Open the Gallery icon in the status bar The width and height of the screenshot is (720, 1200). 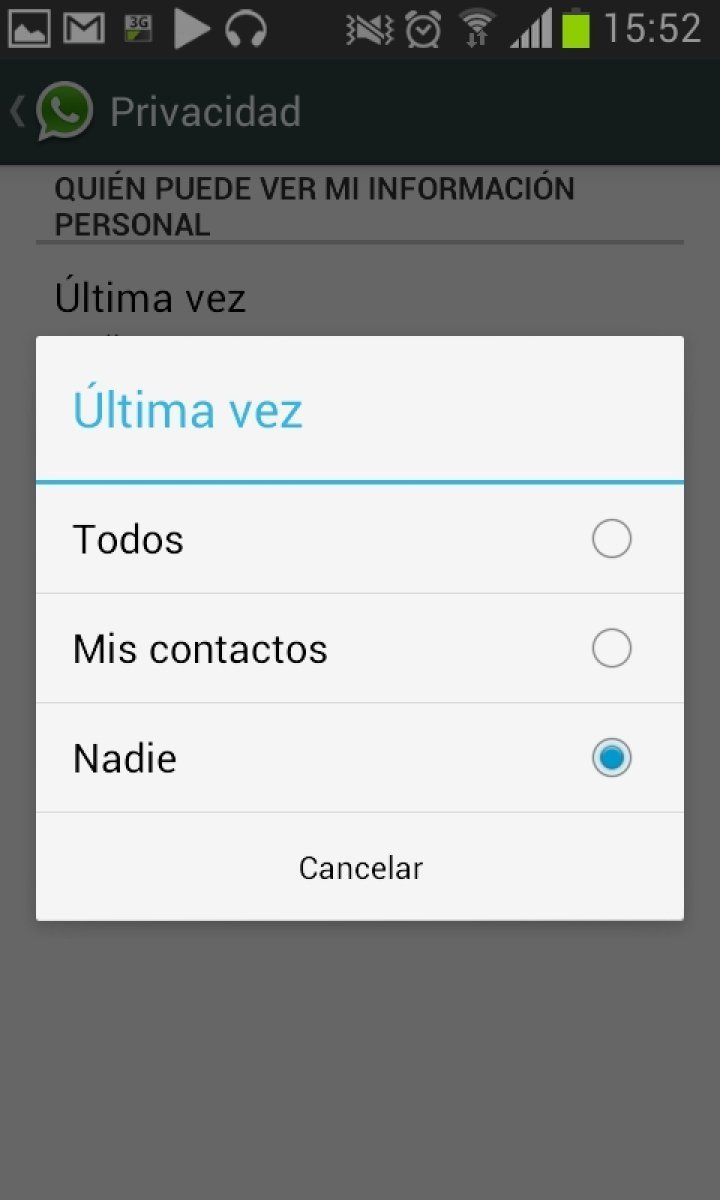[29, 27]
